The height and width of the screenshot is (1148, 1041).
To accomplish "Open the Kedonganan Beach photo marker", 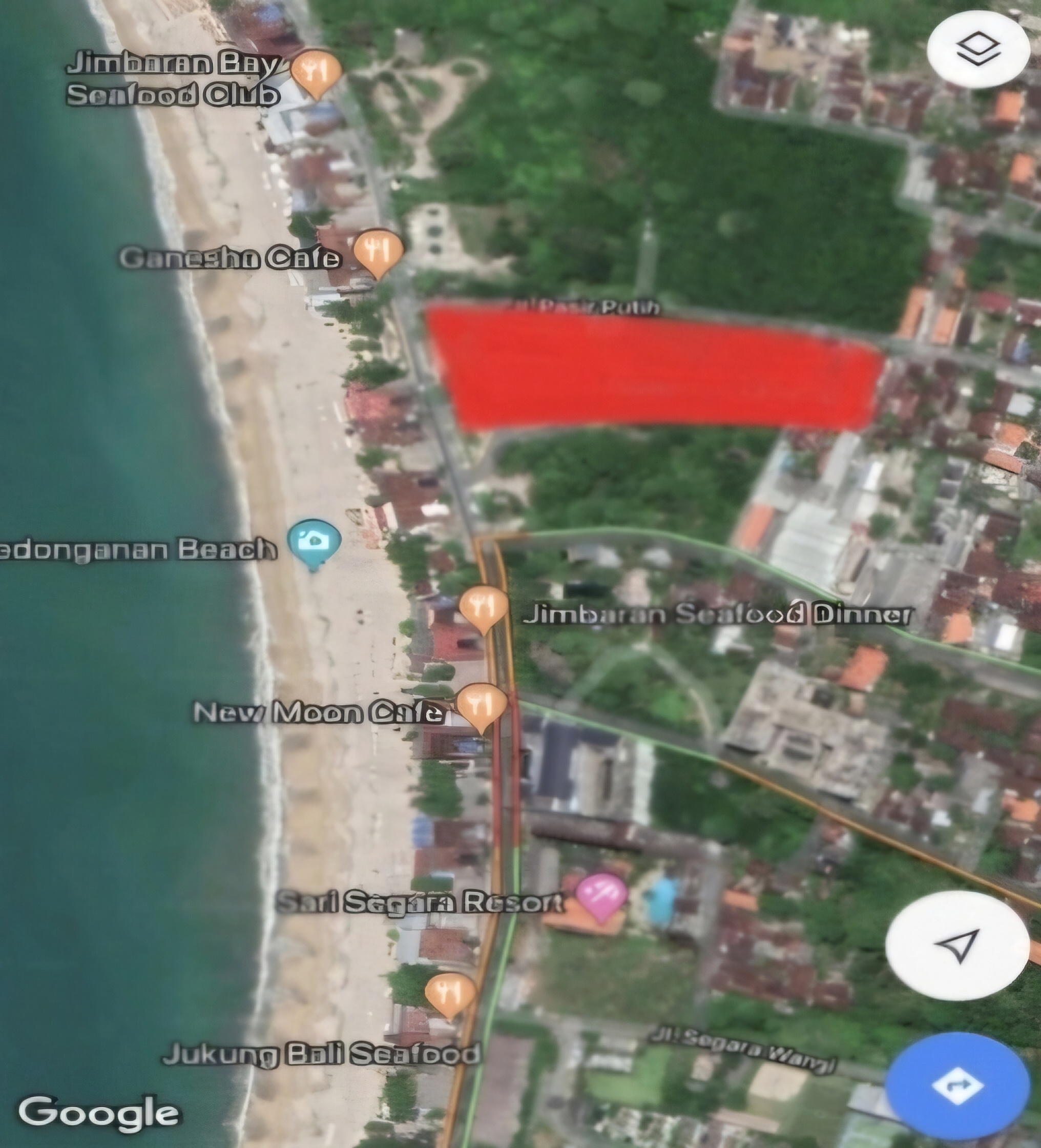I will point(314,540).
